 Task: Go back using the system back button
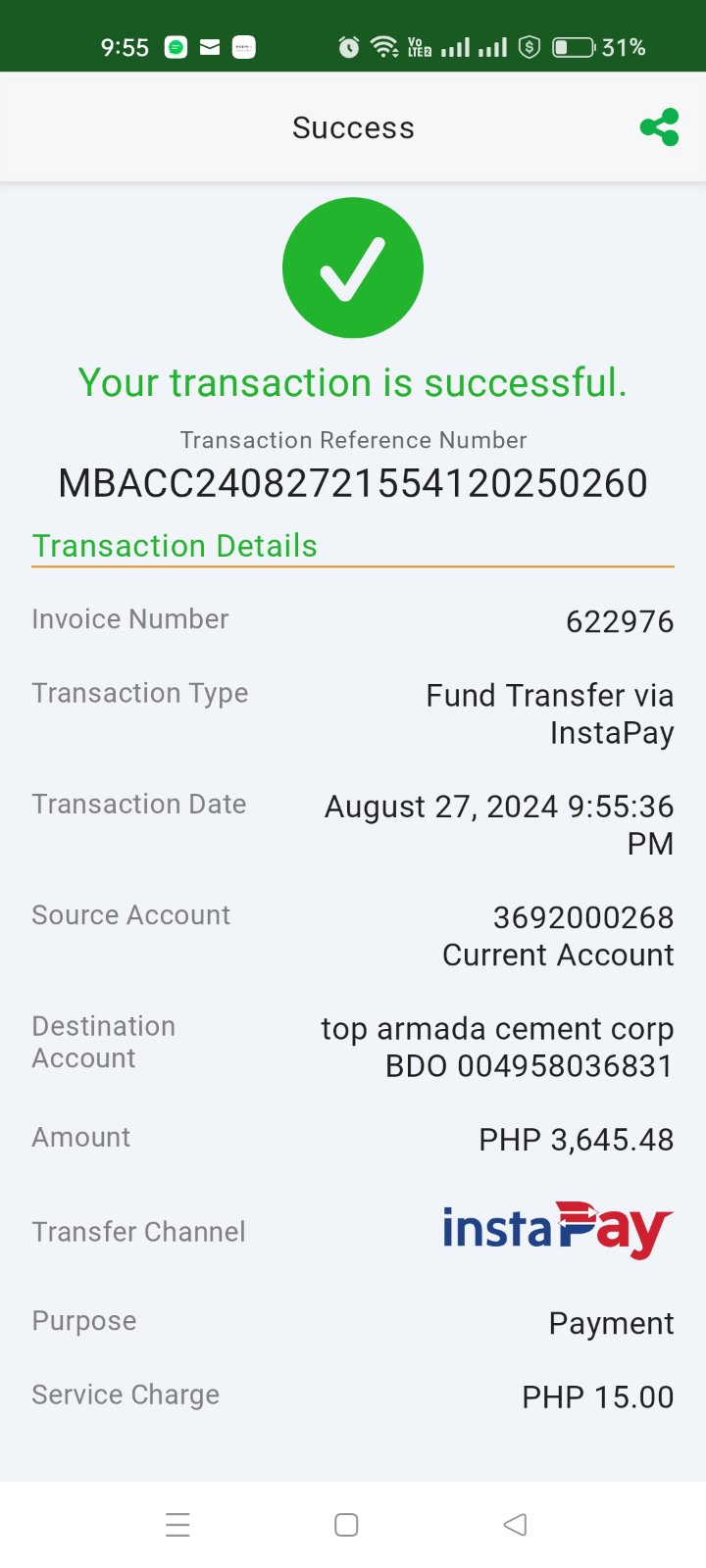515,1524
